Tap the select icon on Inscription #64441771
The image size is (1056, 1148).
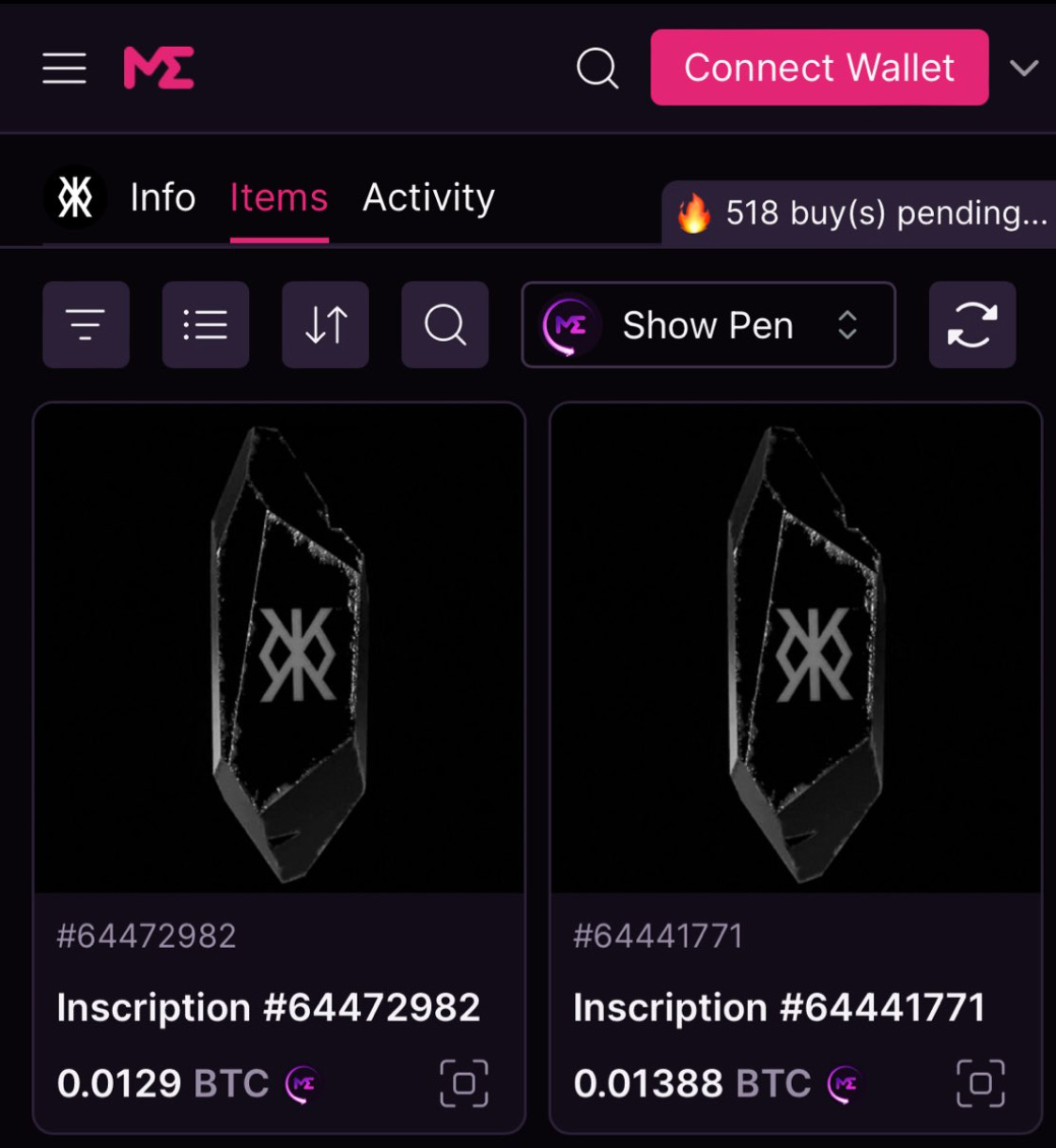[x=980, y=1083]
